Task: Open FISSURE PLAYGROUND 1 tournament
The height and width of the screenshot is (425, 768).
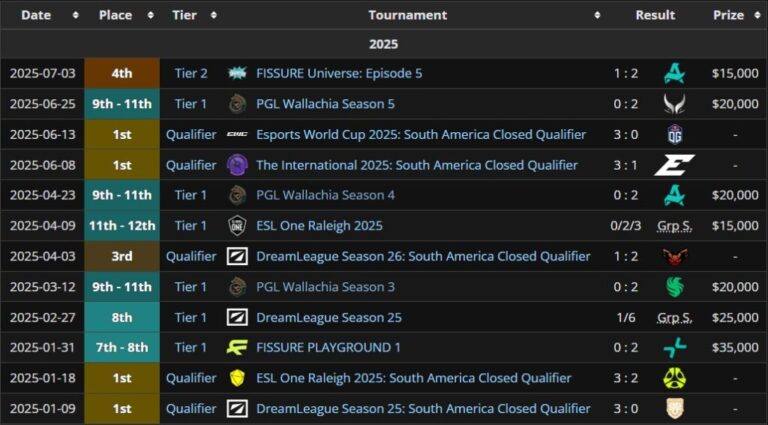Action: coord(328,348)
